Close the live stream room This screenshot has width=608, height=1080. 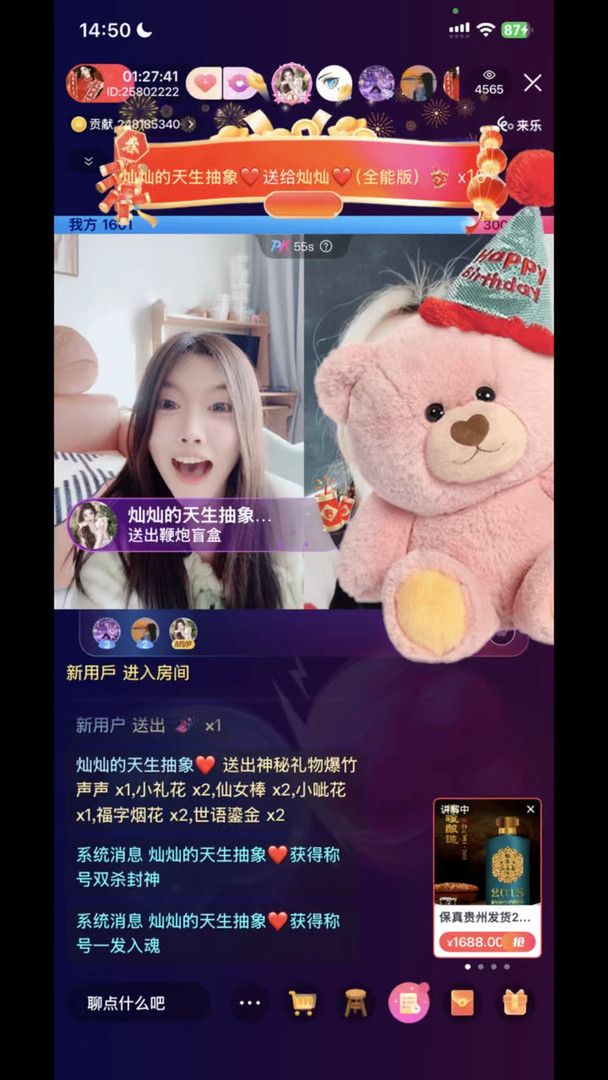pyautogui.click(x=533, y=83)
